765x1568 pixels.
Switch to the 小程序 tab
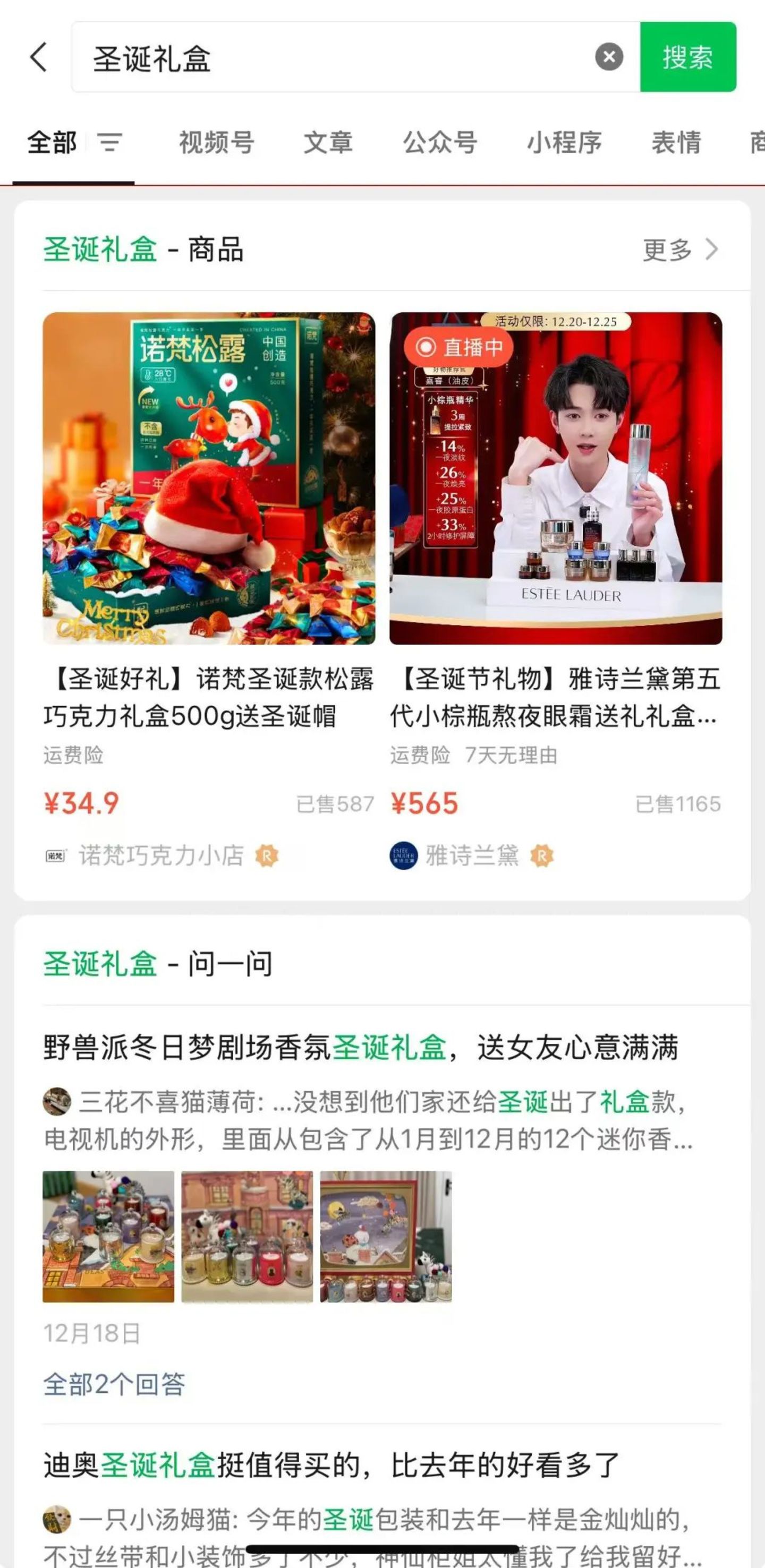tap(564, 143)
